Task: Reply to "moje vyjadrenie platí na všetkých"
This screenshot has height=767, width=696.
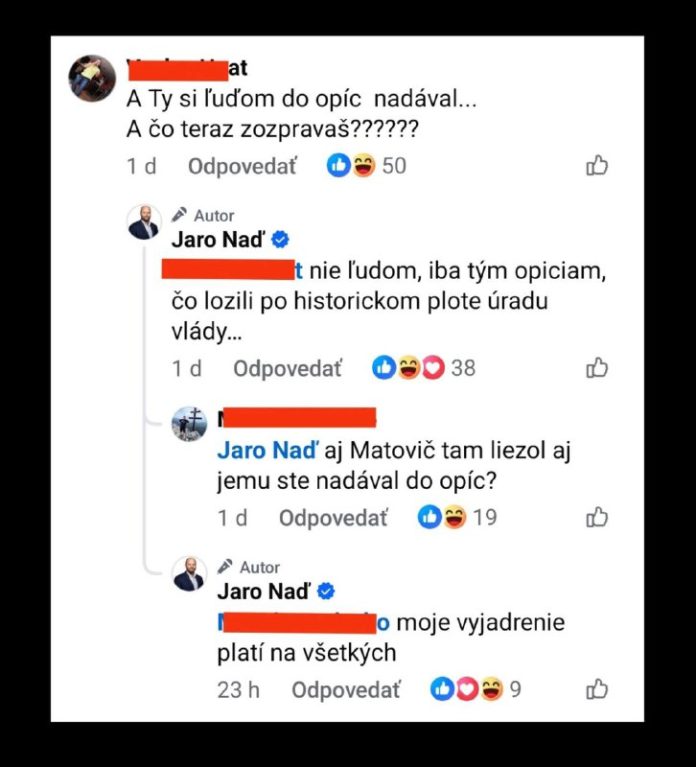Action: 345,689
